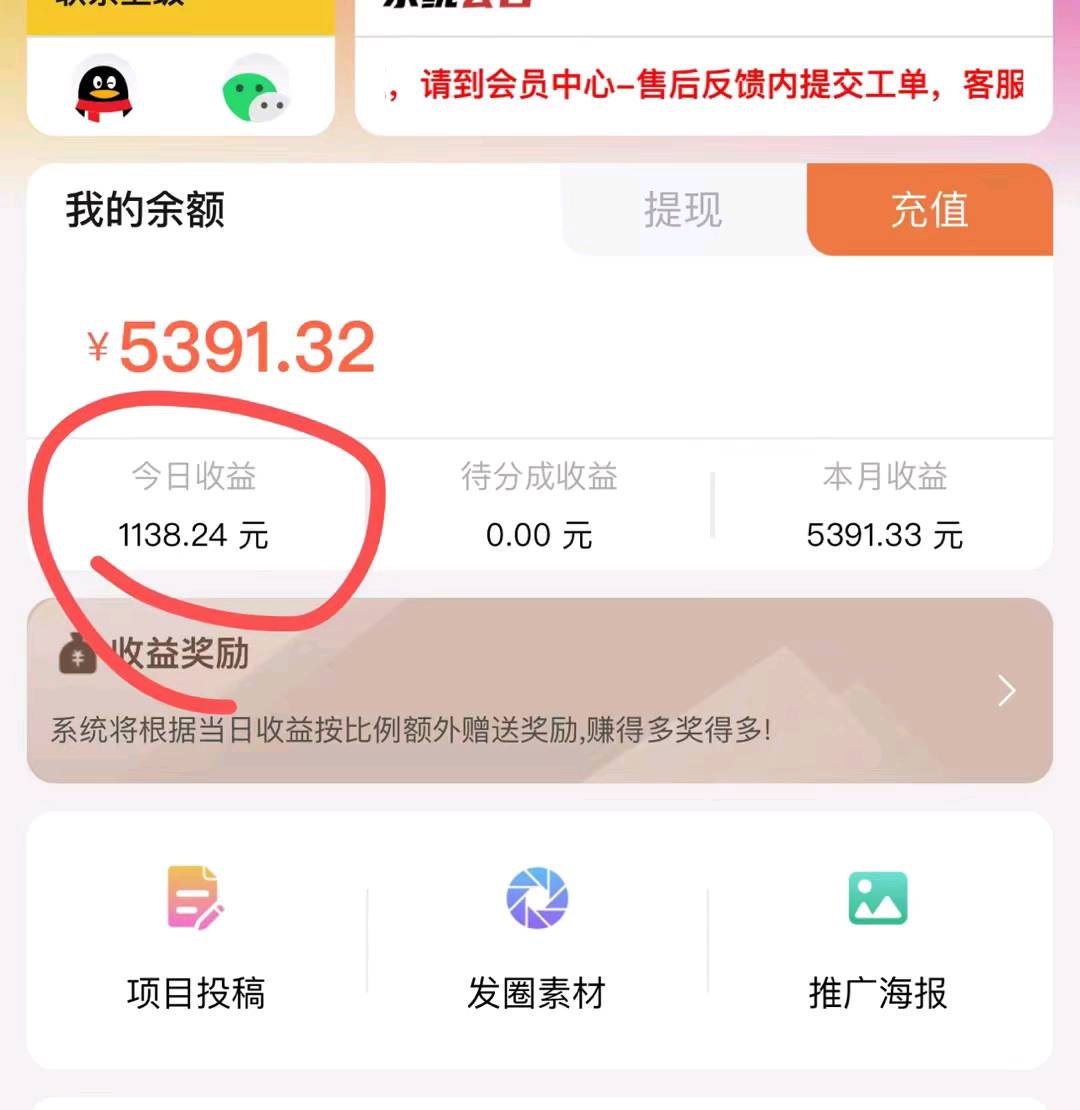The width and height of the screenshot is (1080, 1110).
Task: Contact customer service via QQ icon
Action: point(103,87)
